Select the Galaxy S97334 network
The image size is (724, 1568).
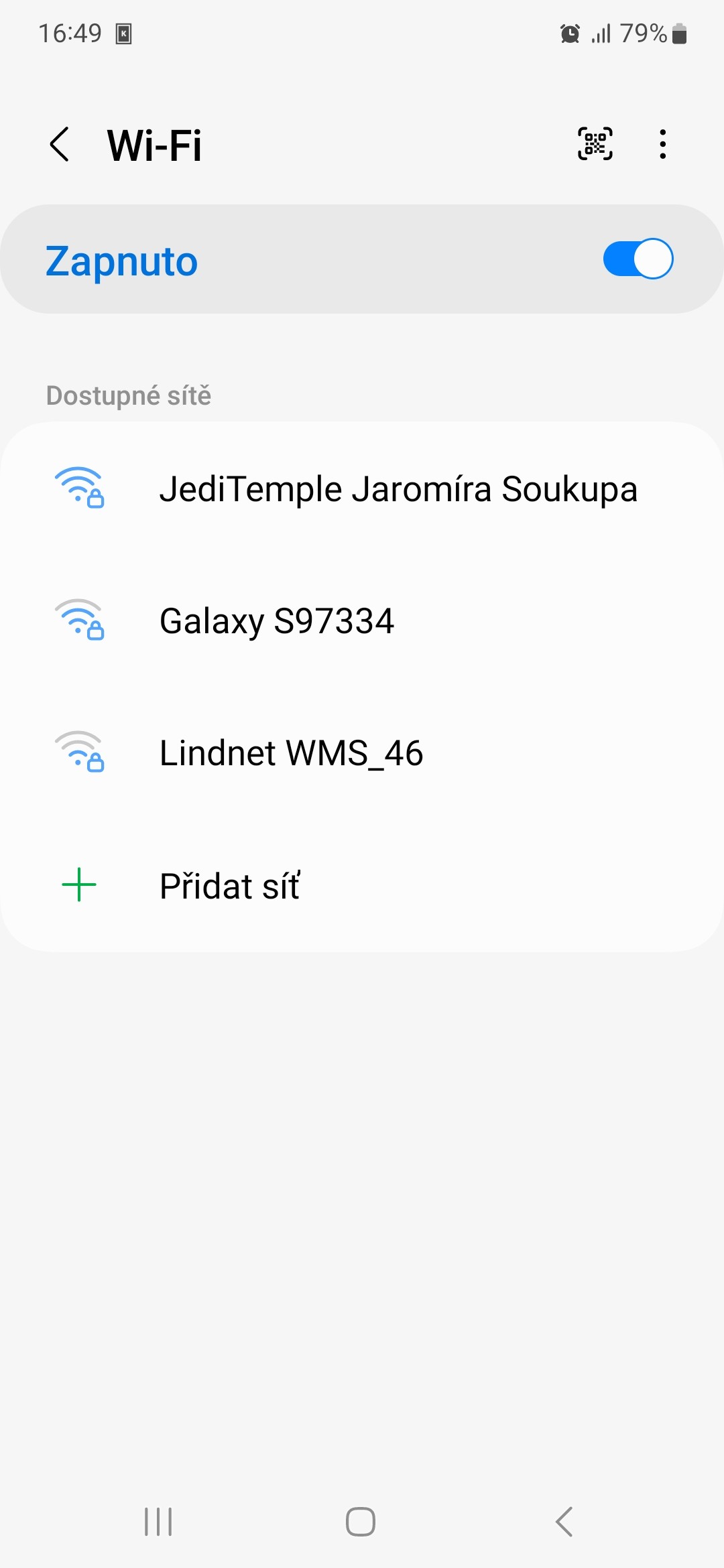[362, 620]
